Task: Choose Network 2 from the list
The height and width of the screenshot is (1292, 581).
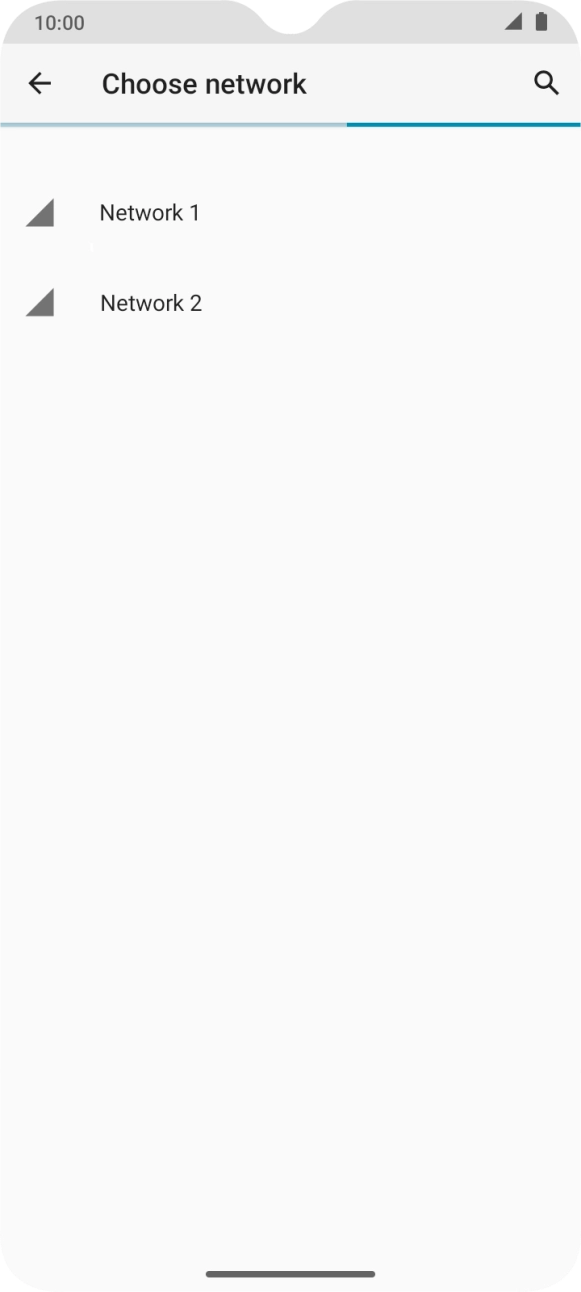Action: coord(290,303)
